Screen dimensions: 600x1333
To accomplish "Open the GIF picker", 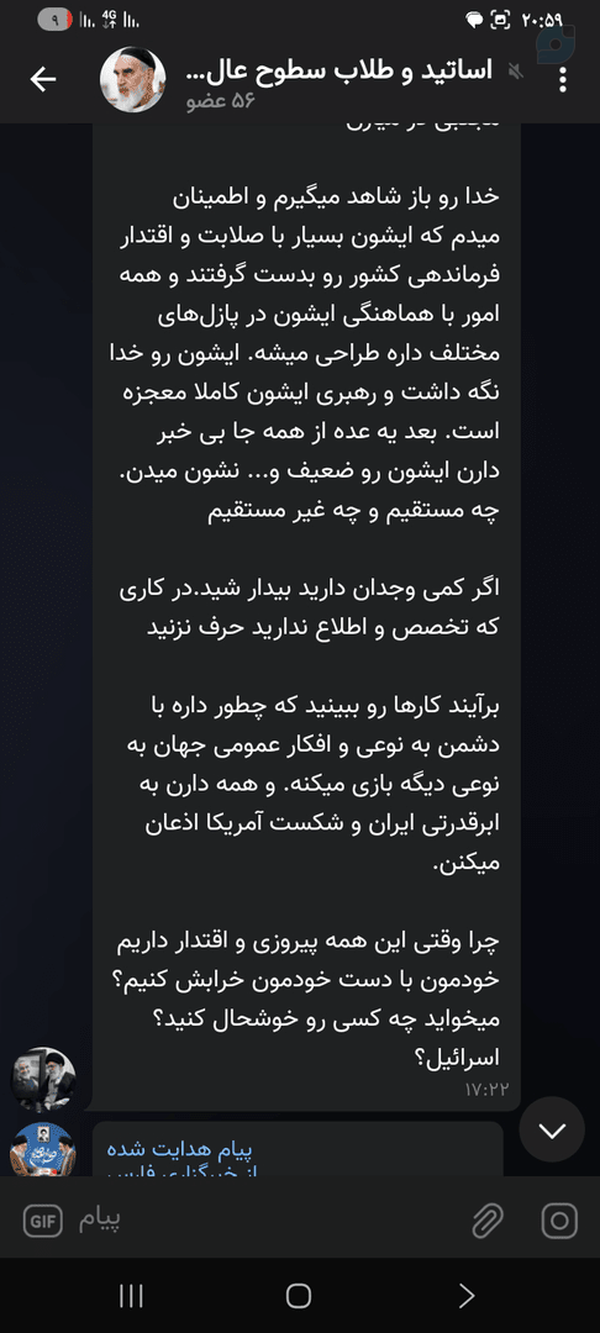I will [43, 1221].
